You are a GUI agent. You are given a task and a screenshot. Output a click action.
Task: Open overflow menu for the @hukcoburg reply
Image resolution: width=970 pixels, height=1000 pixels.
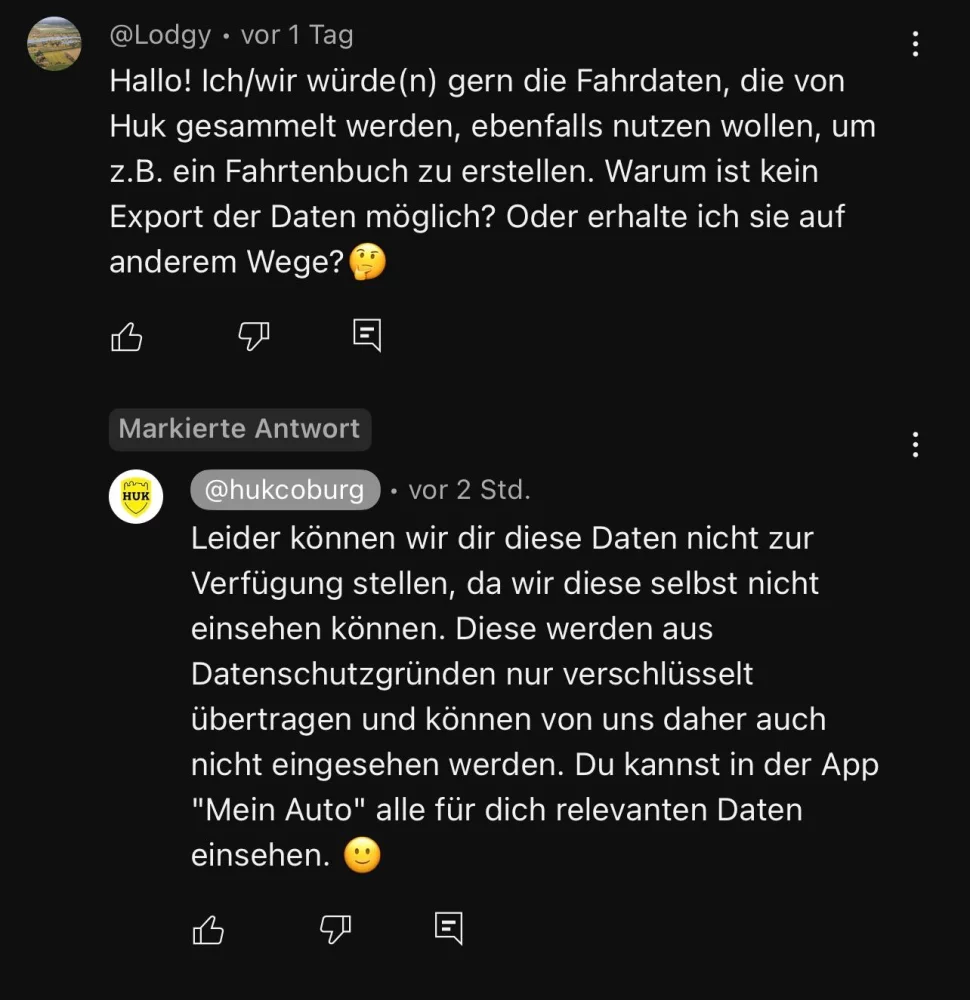(x=916, y=444)
